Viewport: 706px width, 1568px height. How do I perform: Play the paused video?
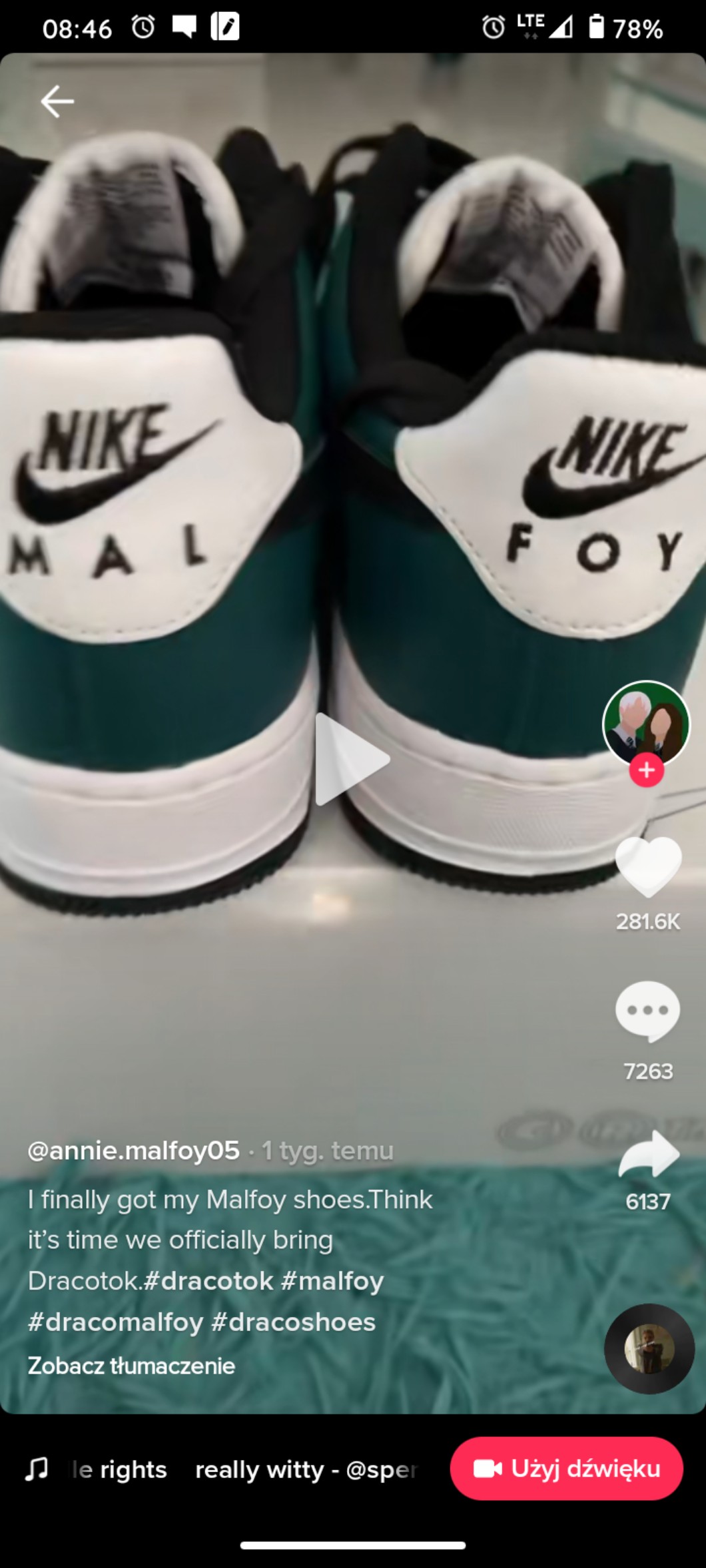point(352,759)
